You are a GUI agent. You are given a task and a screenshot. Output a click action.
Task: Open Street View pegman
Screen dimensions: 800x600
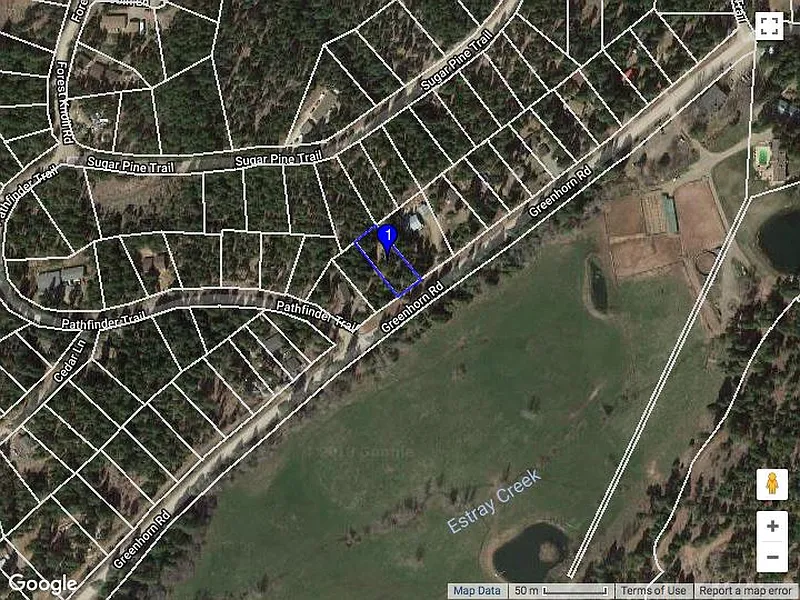point(772,485)
